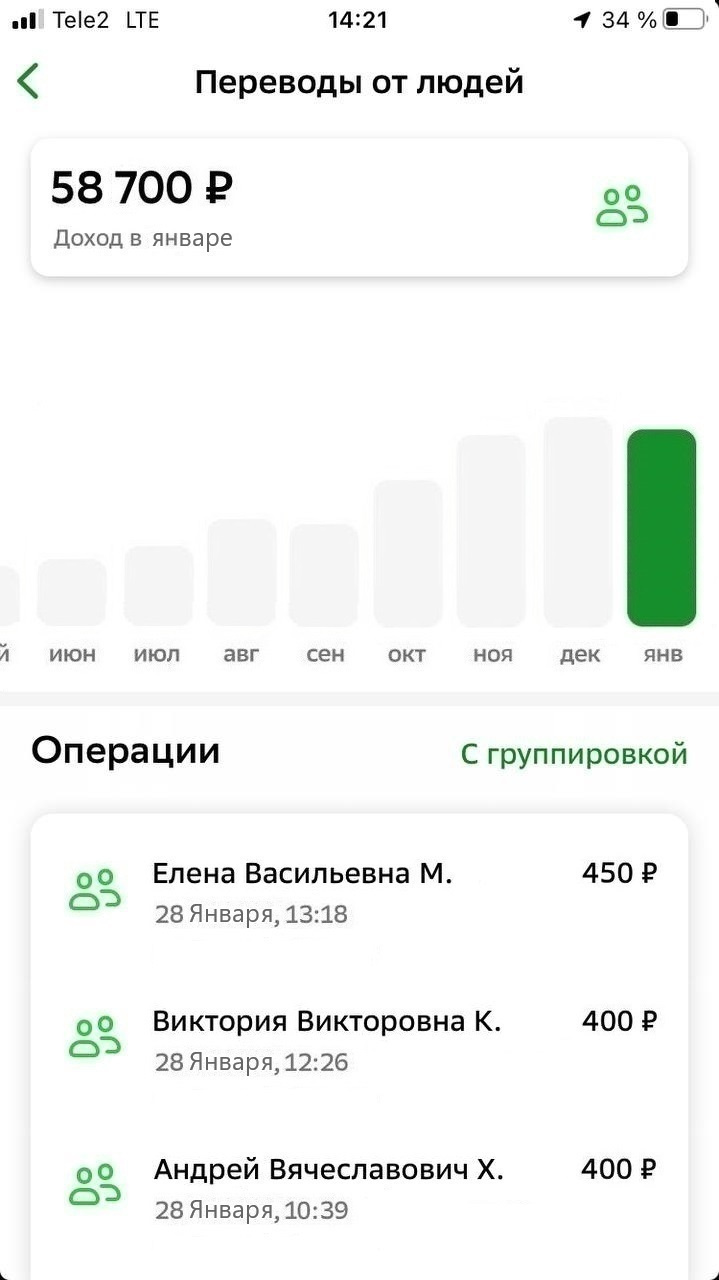Toggle the С группировкой option

(x=574, y=754)
